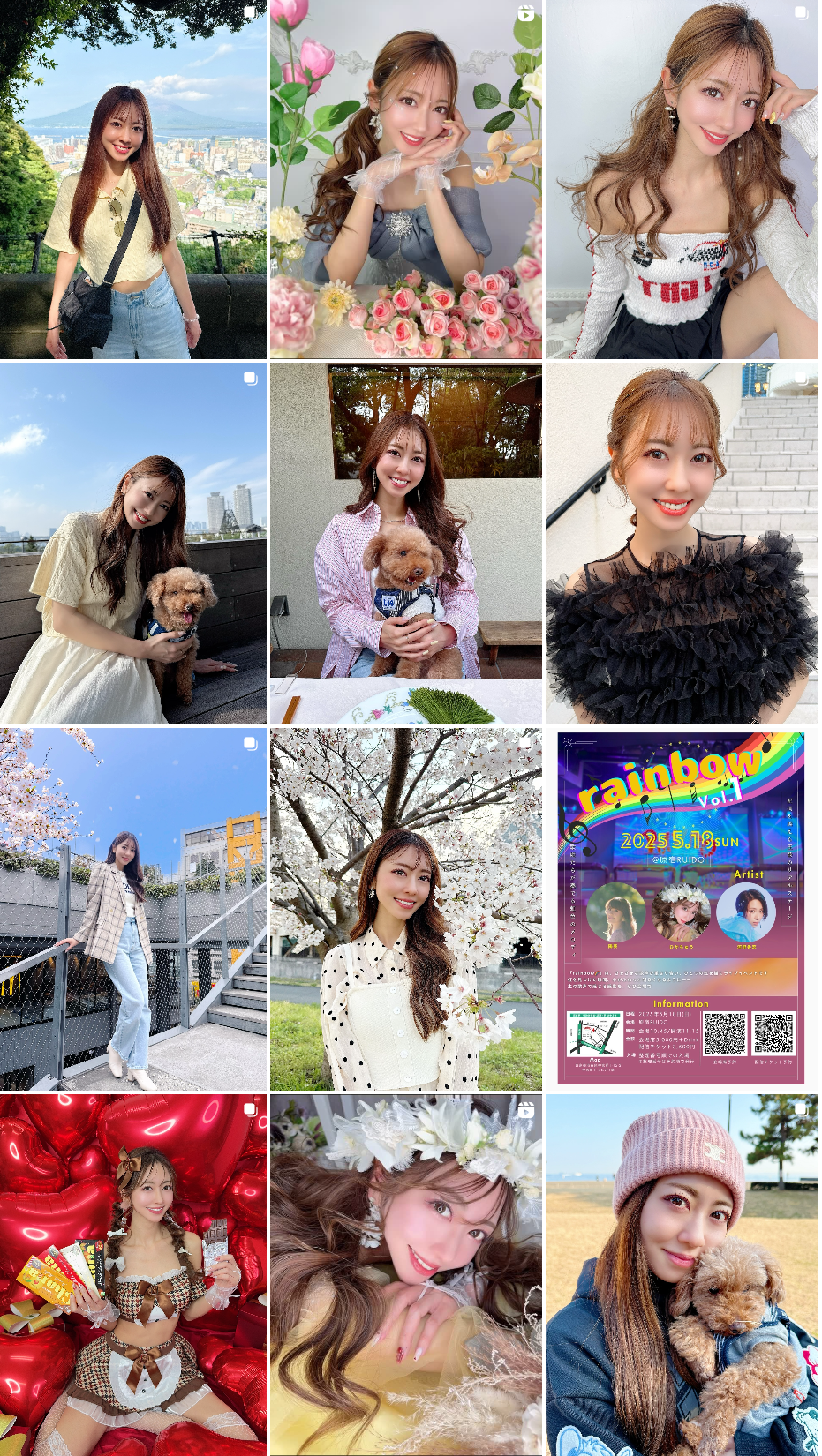822x1456 pixels.
Task: Open the post with the city overlook view
Action: 132,179
